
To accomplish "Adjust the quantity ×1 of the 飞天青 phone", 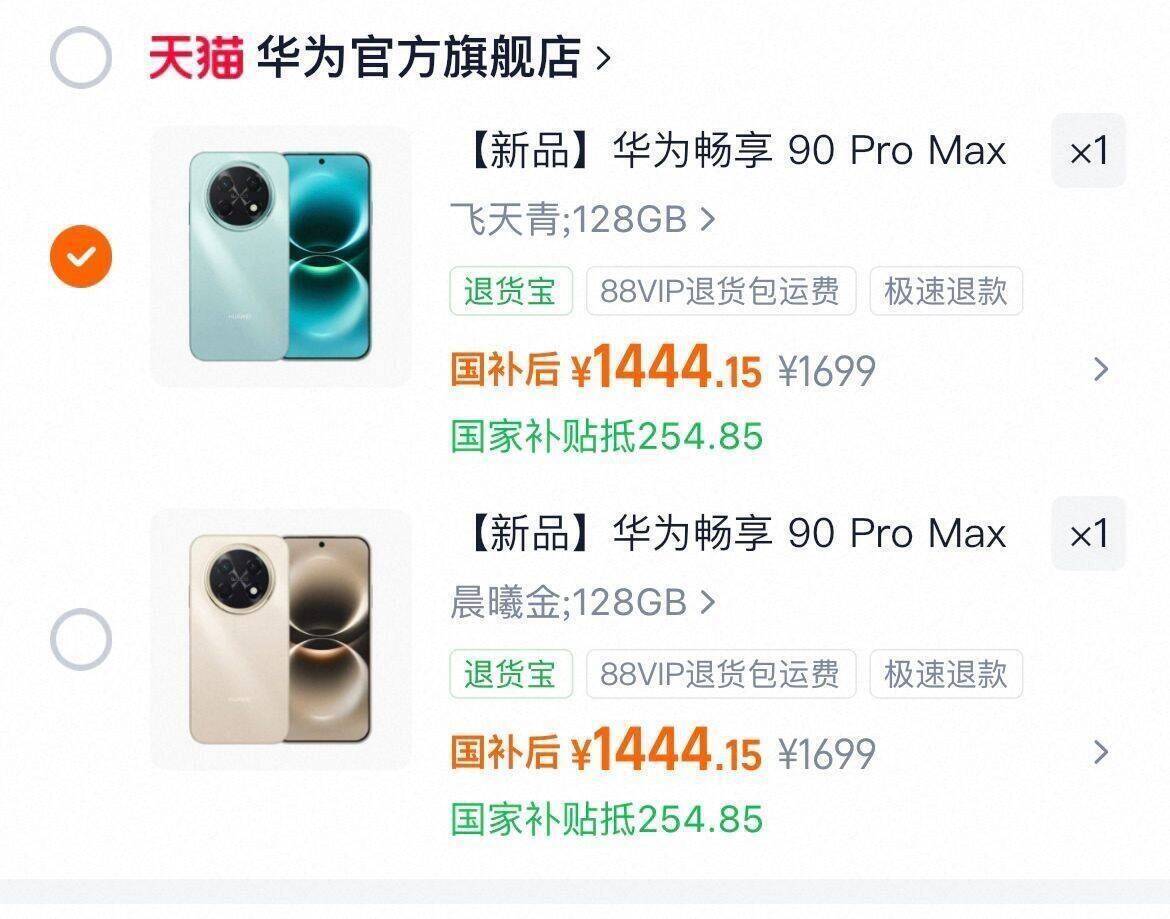I will coord(1088,151).
